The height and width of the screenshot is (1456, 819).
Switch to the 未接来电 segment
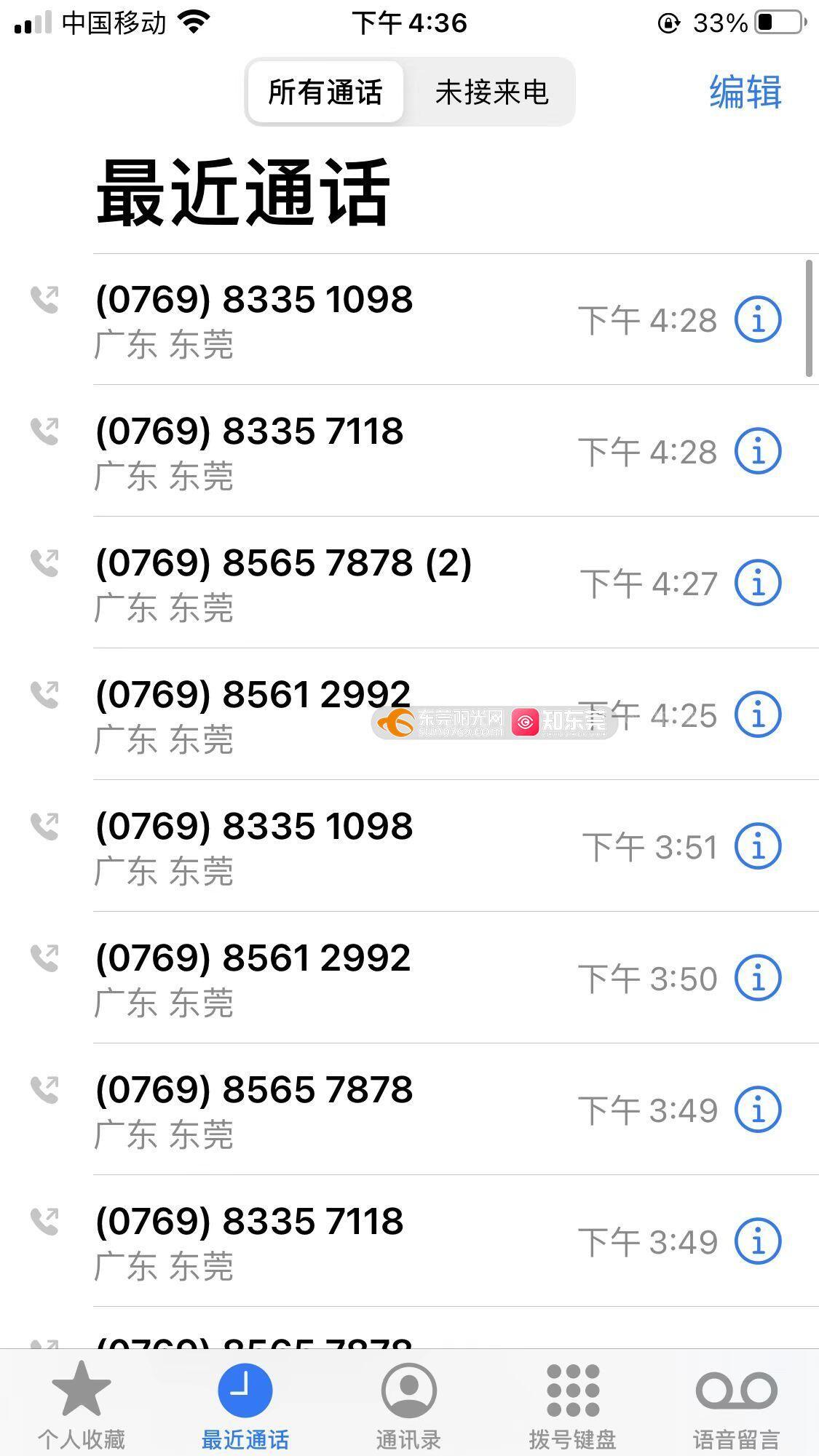pos(491,92)
